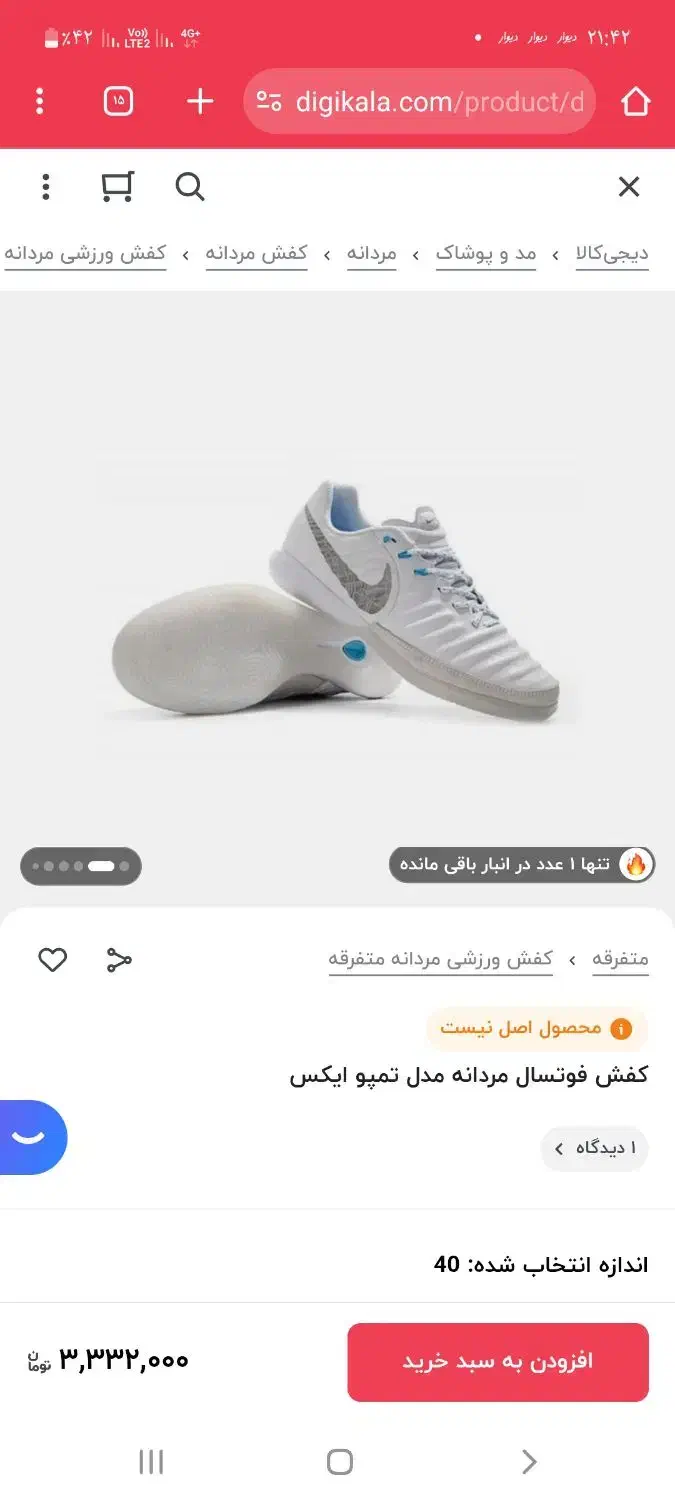Open the browser tabs switcher
675x1500 pixels.
(x=118, y=101)
